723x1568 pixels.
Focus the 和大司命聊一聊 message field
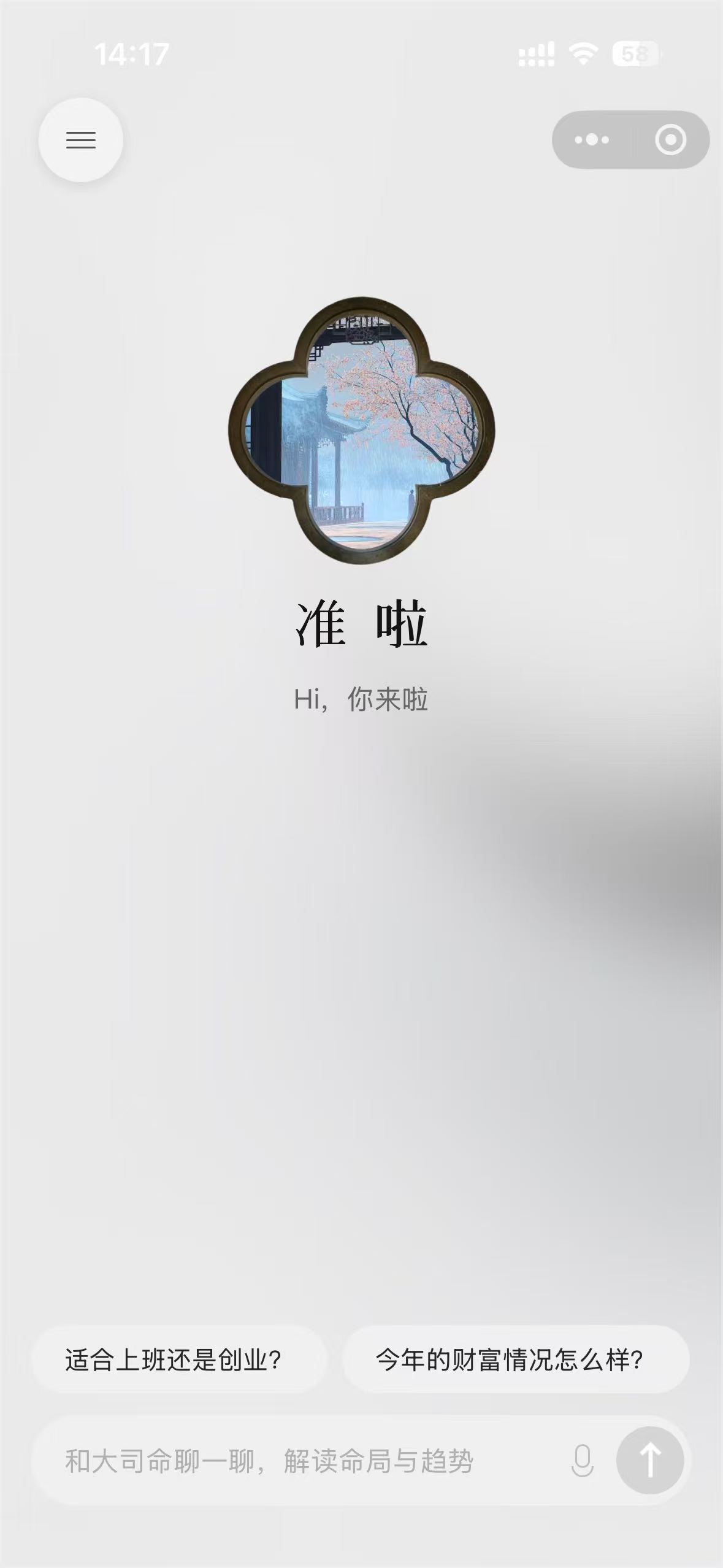[x=294, y=1461]
